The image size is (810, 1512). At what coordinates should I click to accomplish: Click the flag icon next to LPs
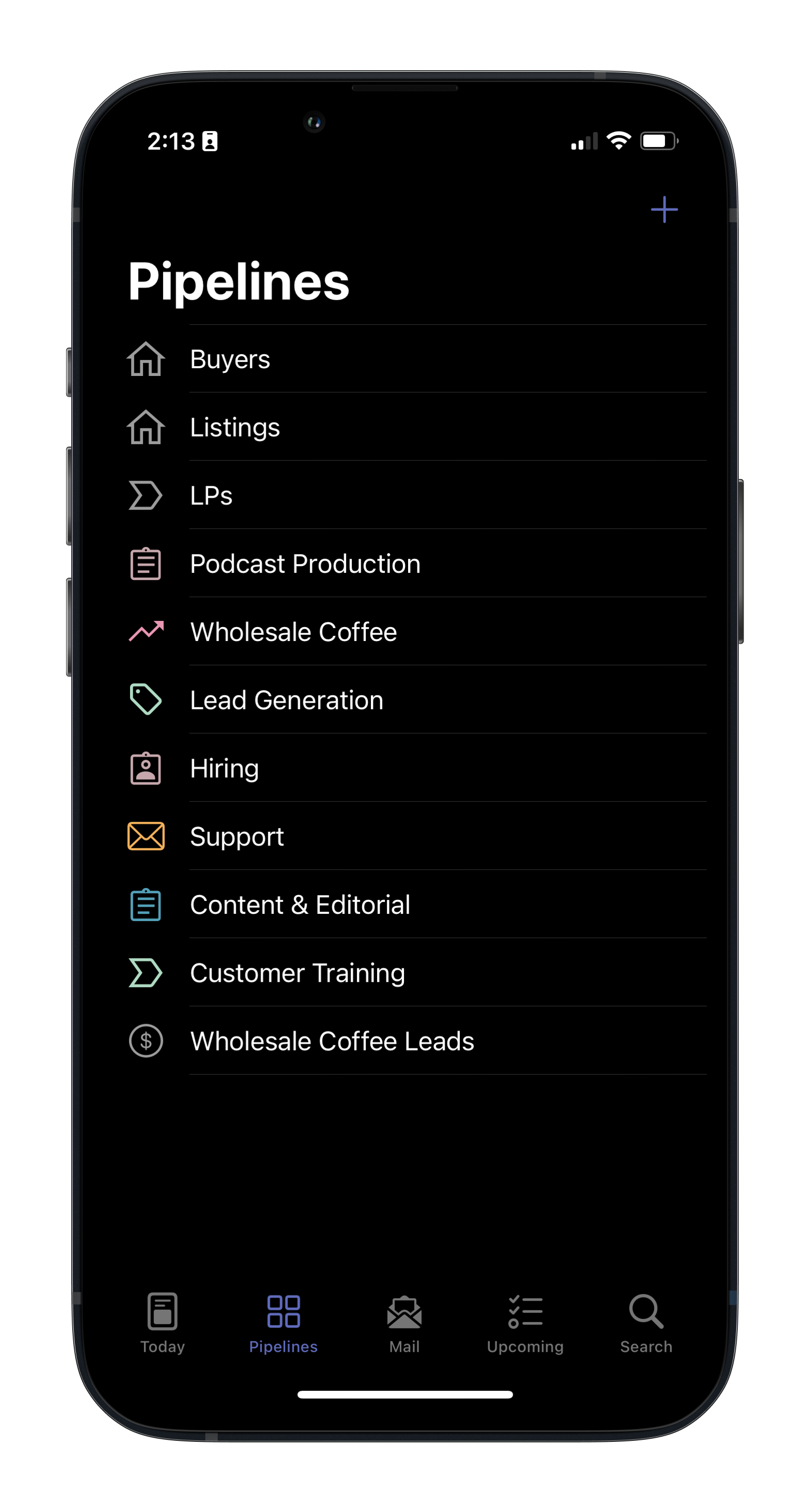coord(145,496)
